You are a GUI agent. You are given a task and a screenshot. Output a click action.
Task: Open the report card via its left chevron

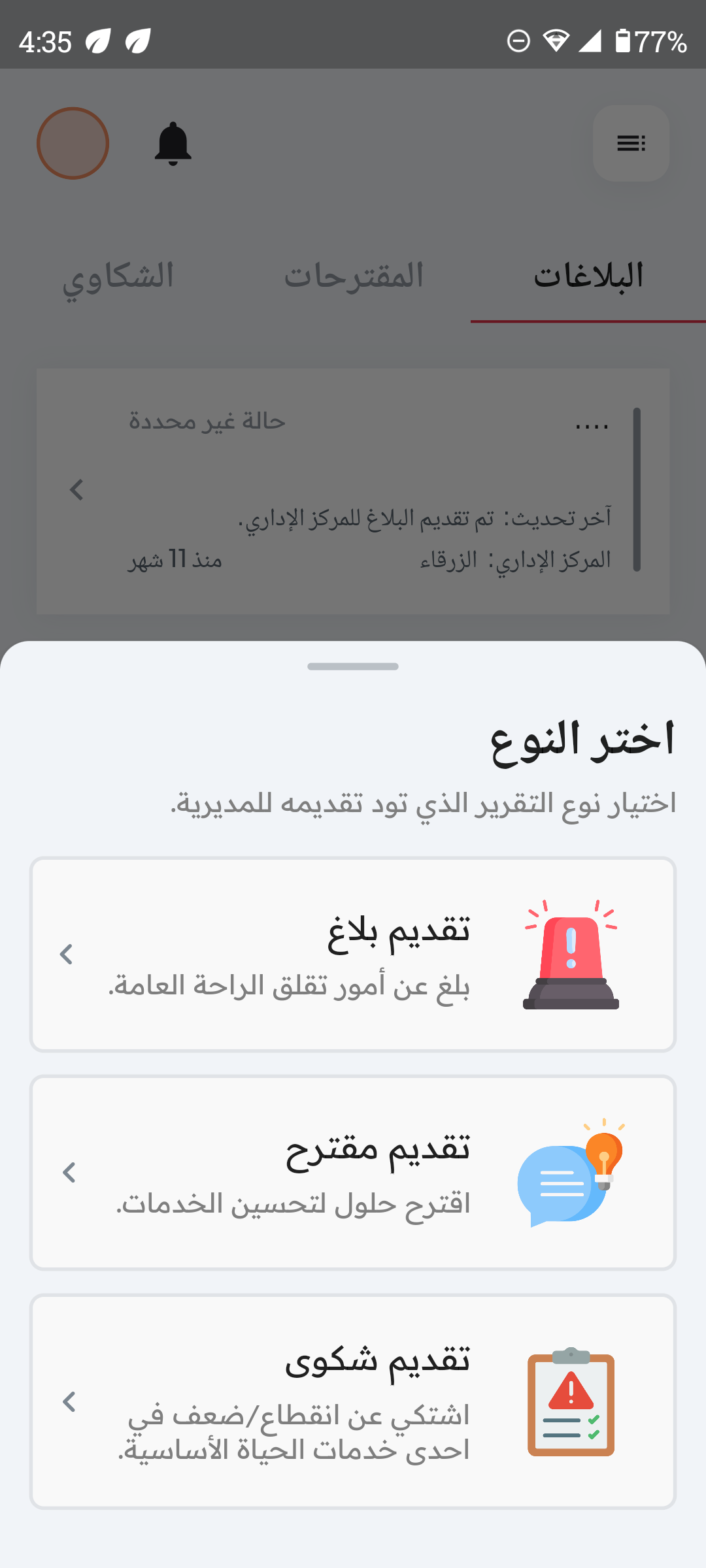pyautogui.click(x=76, y=490)
